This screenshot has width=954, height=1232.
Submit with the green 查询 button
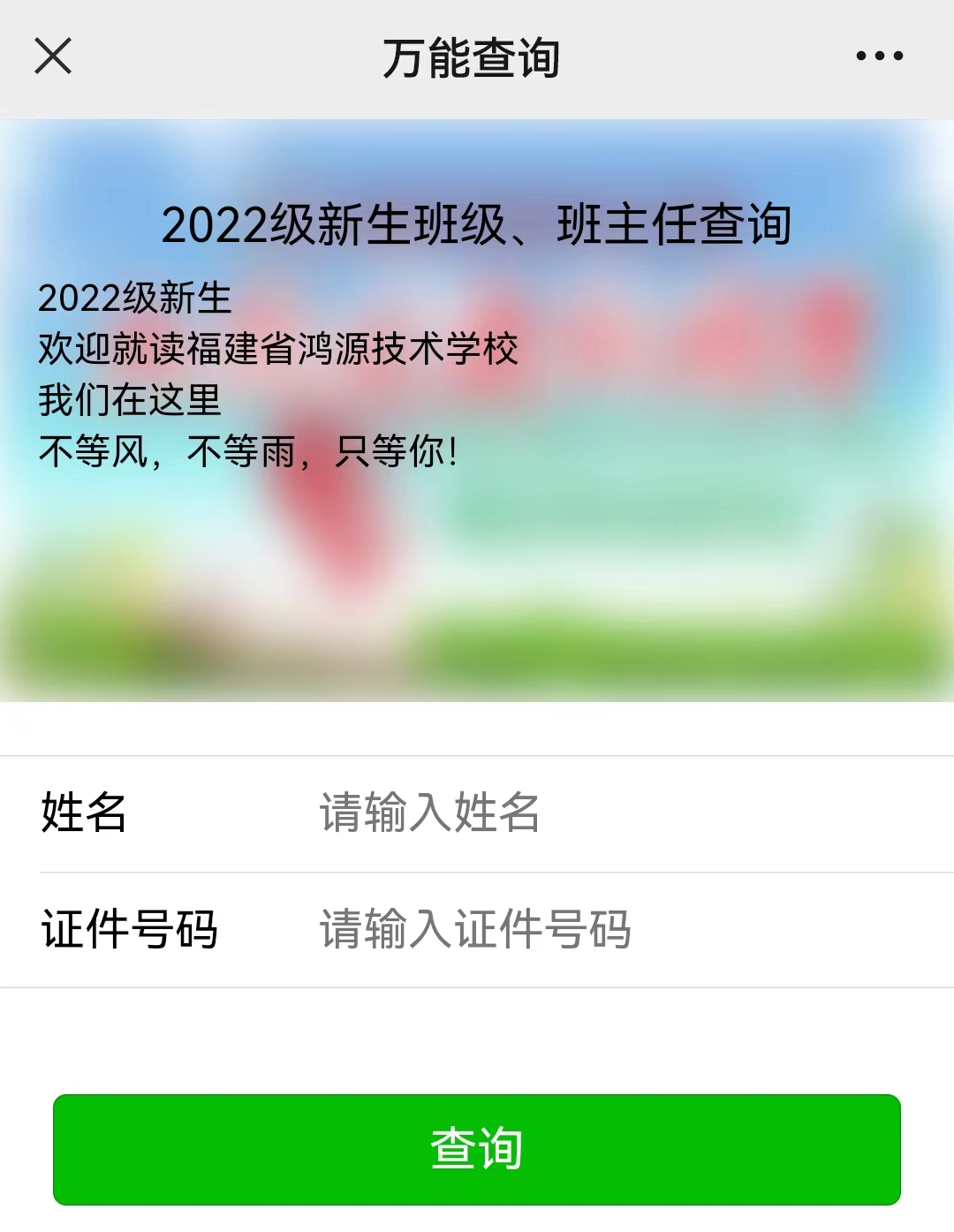click(477, 1149)
